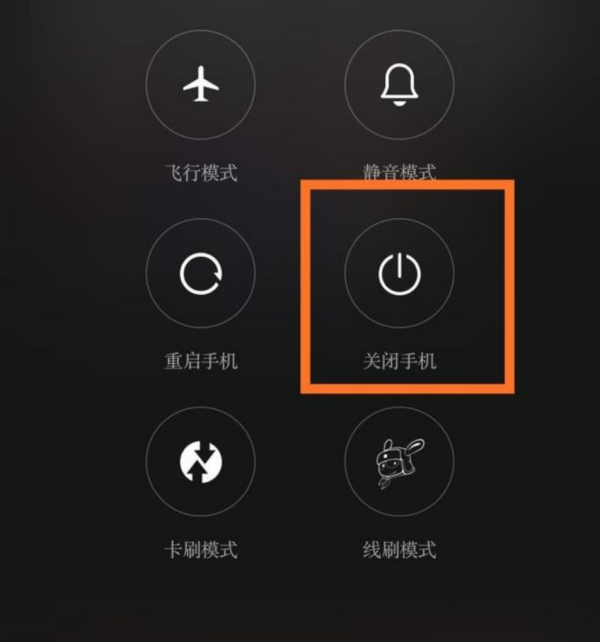Power off the phone (关闭手机)
Screen dimensions: 600x642
click(x=398, y=275)
